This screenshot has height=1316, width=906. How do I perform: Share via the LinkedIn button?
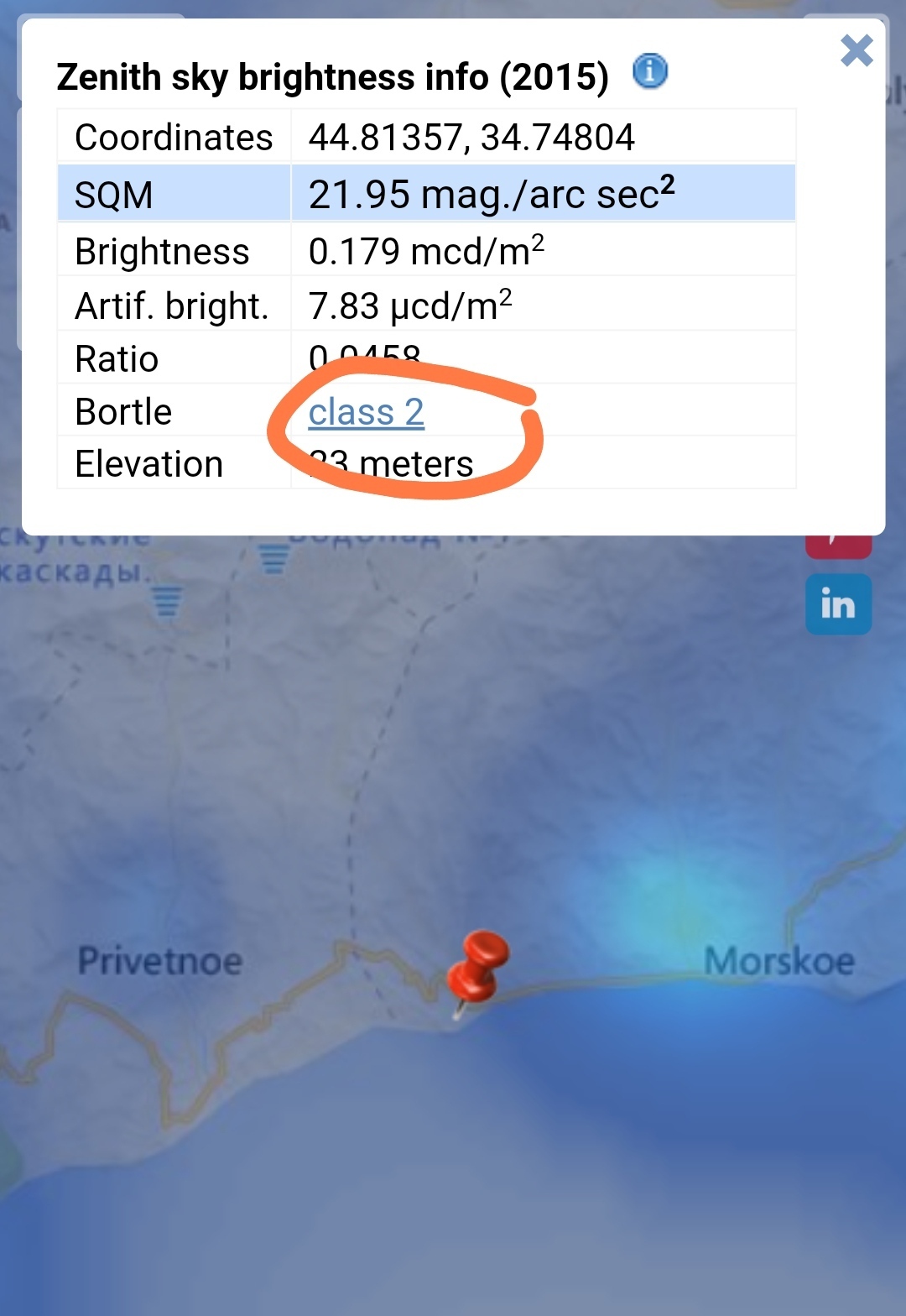coord(838,604)
